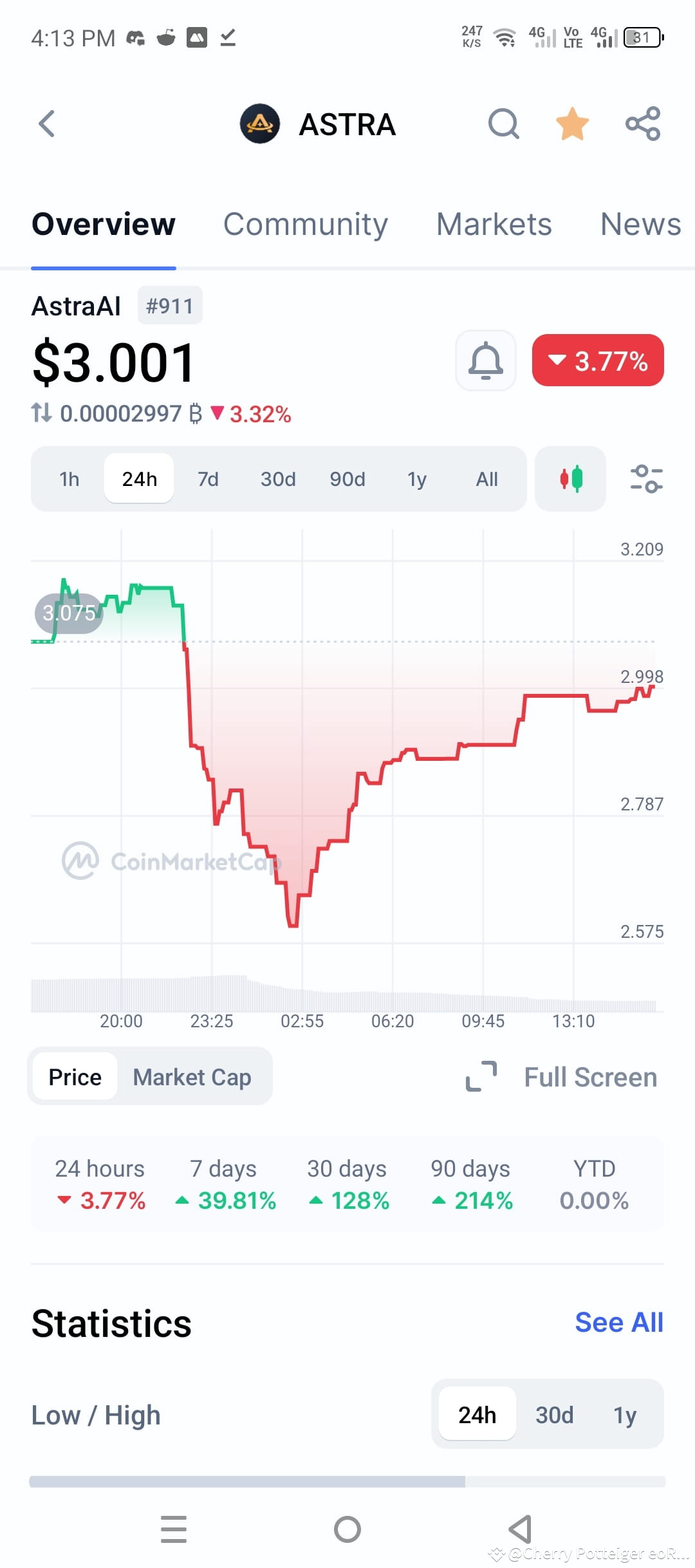Open search for cryptocurrencies
This screenshot has width=695, height=1568.
504,124
